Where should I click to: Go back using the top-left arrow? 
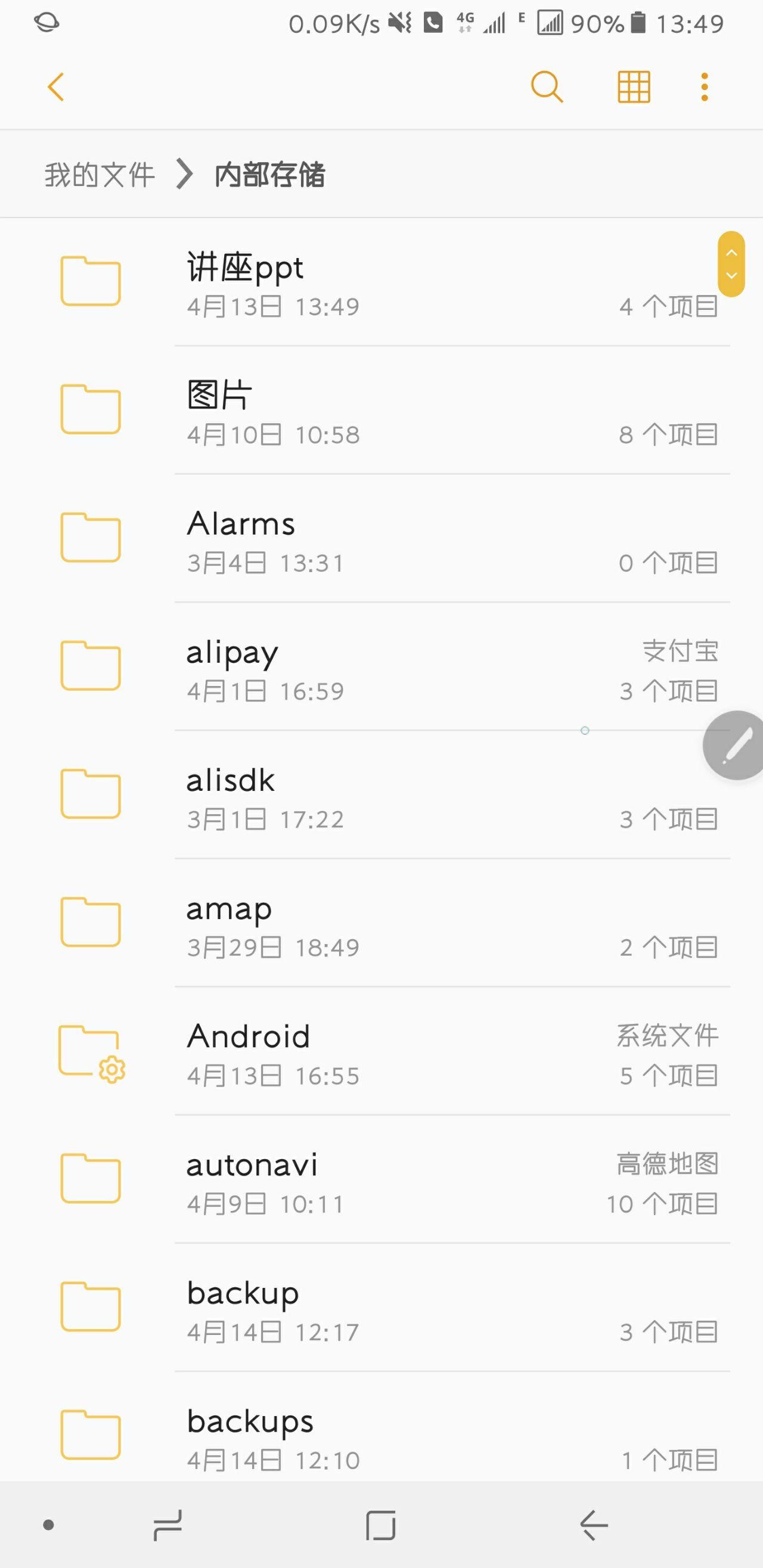pos(56,86)
